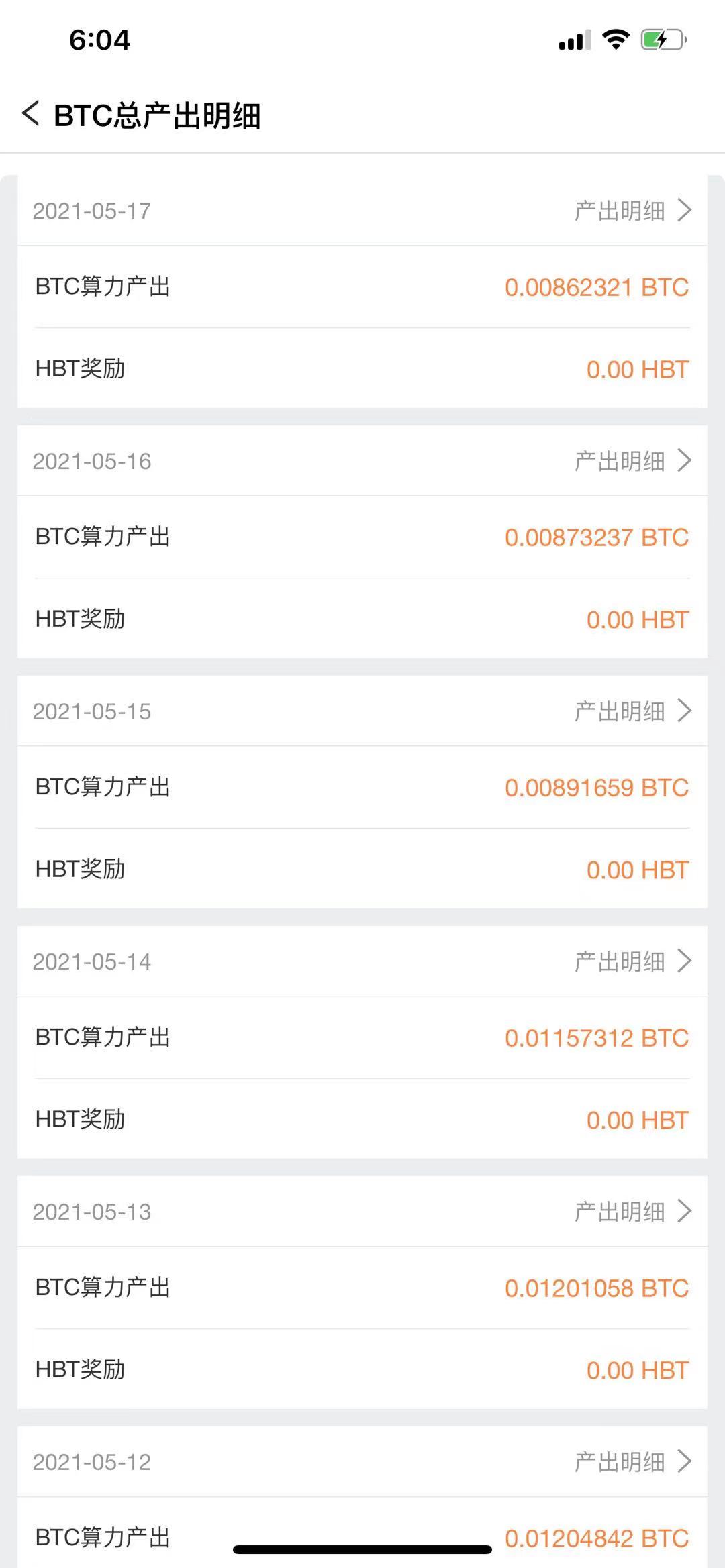
Task: Select the BTC算力产出 row for 2021-05-17
Action: click(x=362, y=288)
